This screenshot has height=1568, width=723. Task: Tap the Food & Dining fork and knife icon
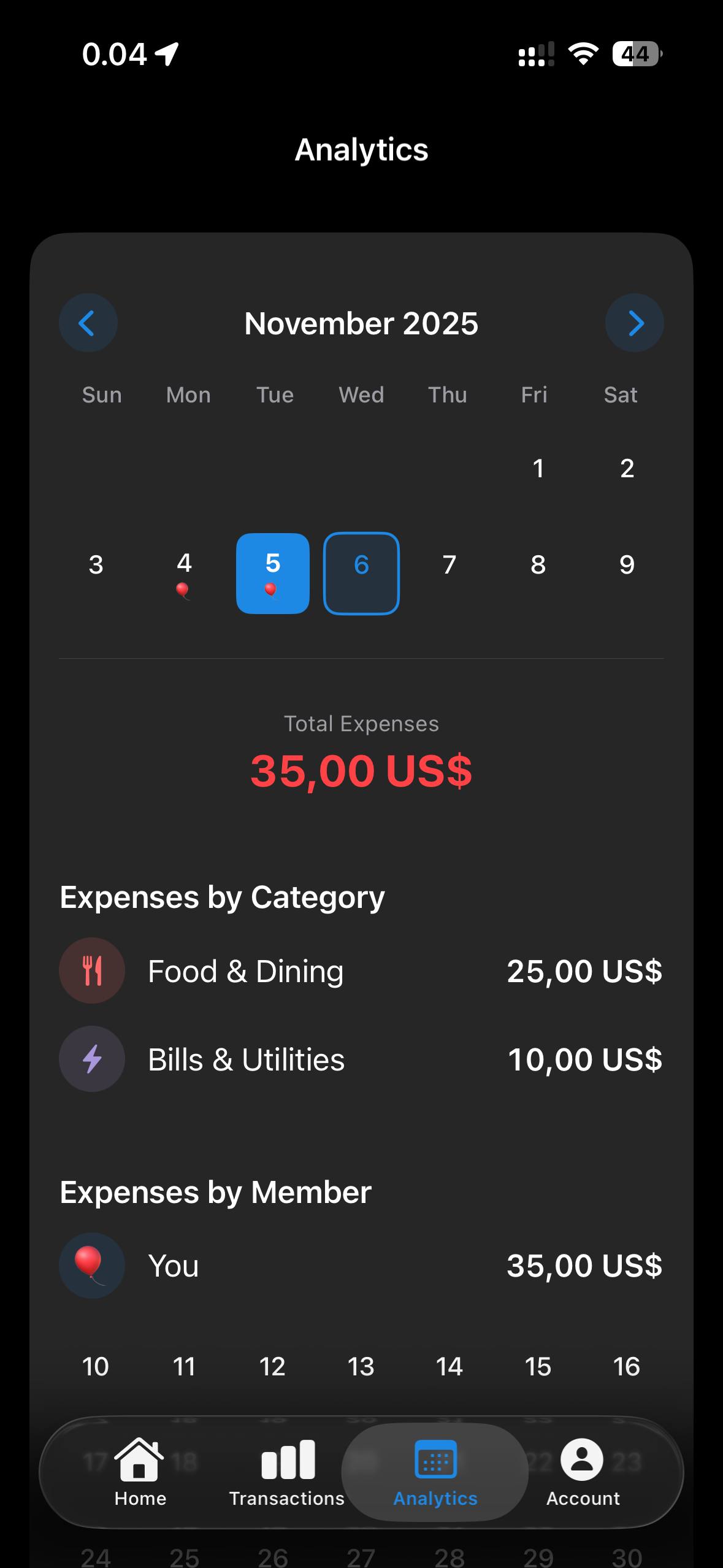91,970
